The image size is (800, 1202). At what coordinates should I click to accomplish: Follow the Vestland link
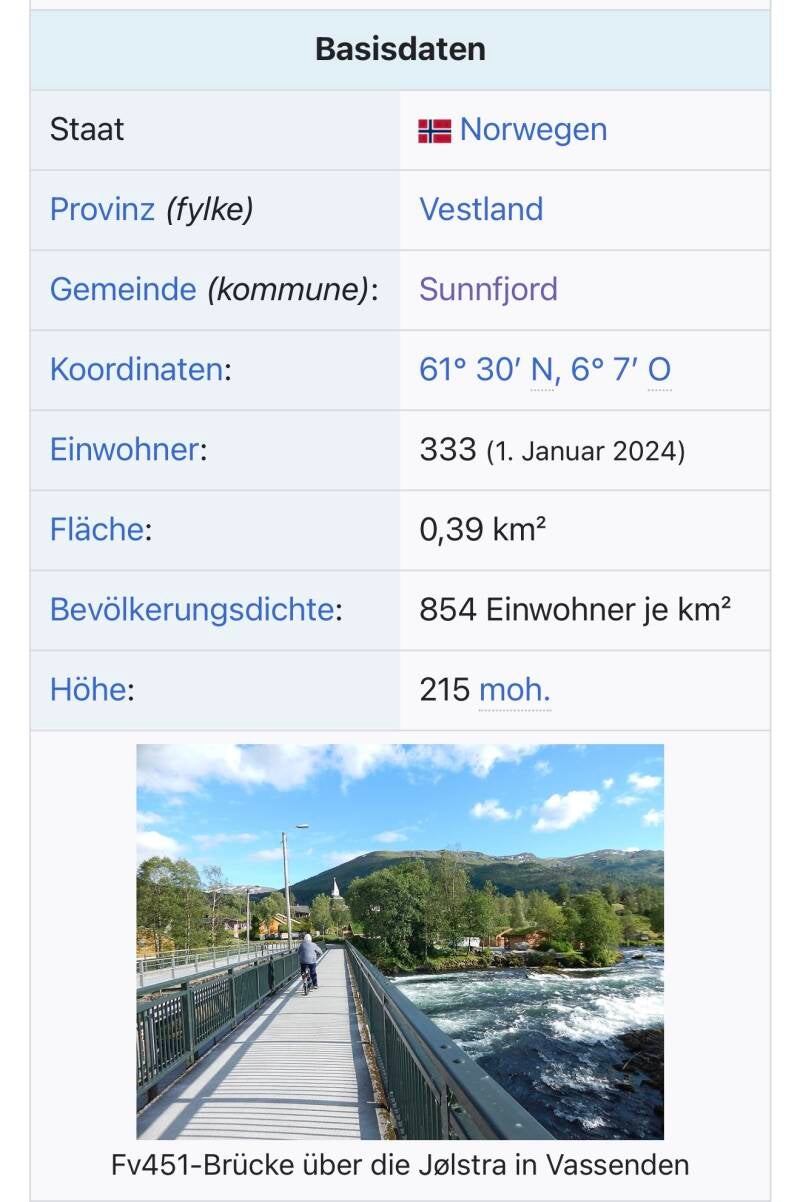point(481,210)
